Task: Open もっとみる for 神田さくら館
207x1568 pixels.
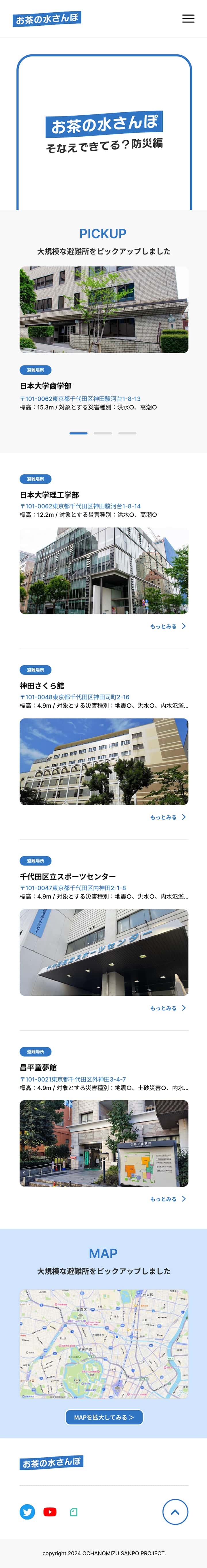Action: click(x=168, y=817)
